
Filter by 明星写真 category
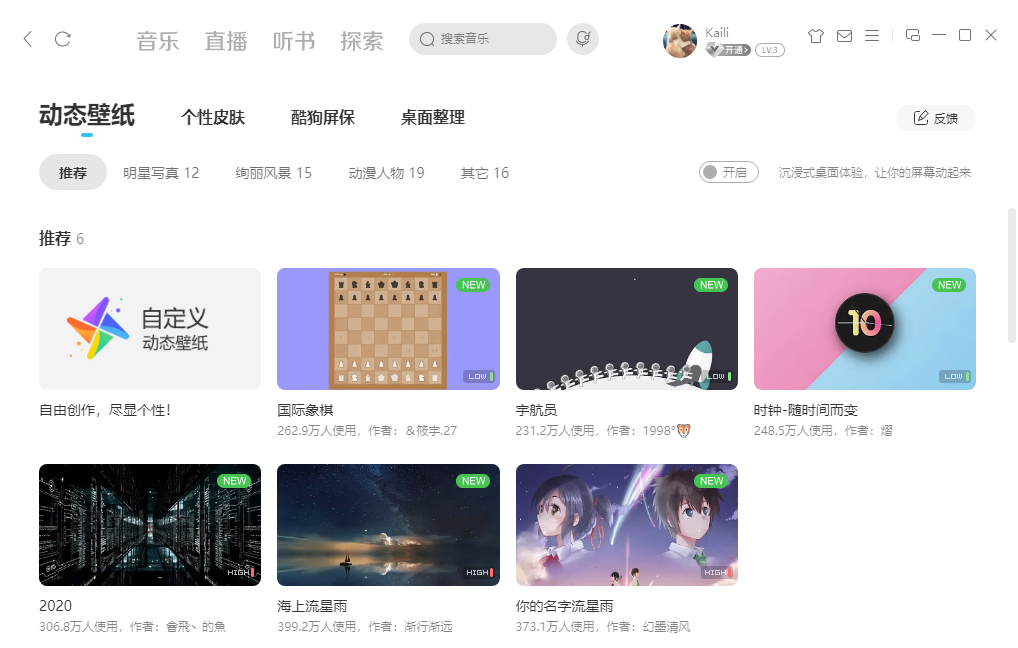coord(161,173)
